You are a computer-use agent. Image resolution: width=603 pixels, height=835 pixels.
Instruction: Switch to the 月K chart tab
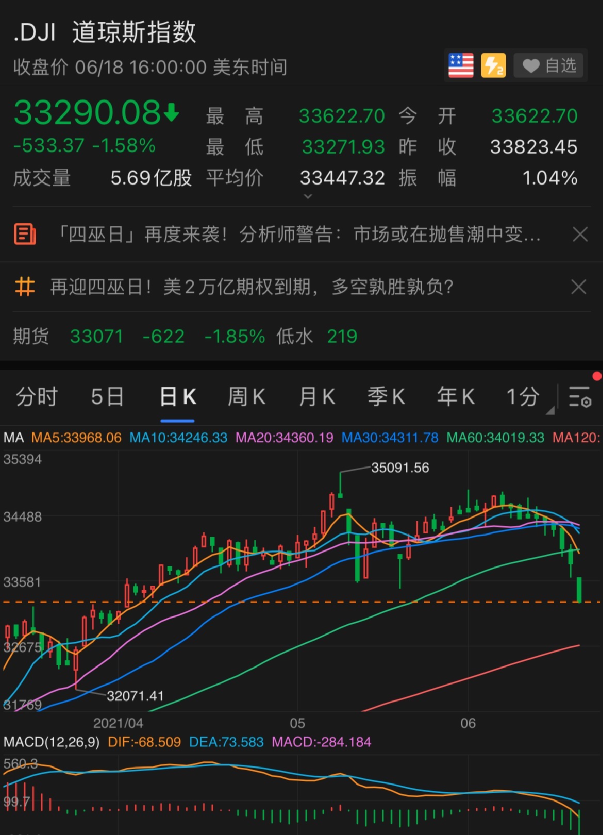(x=316, y=397)
